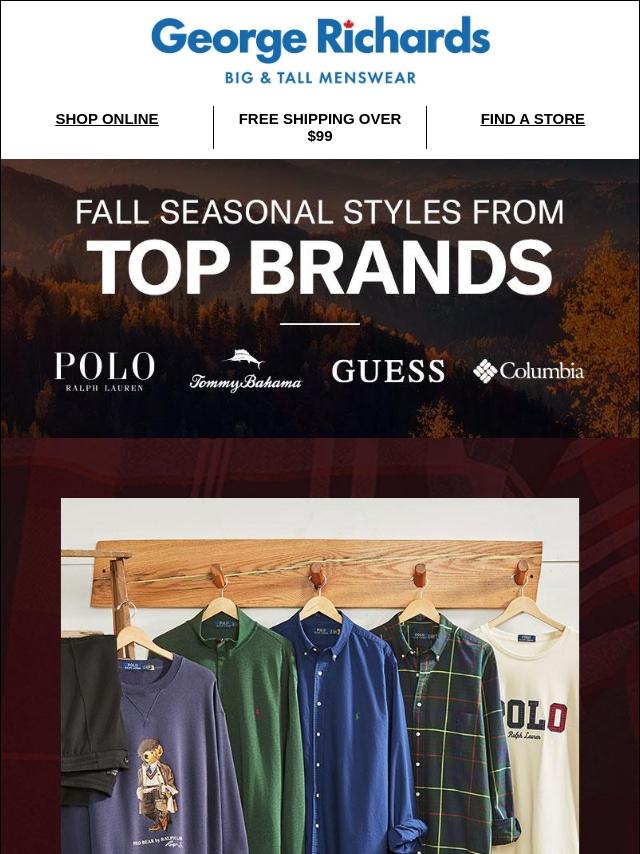Open the SHOP ONLINE link

coord(107,119)
